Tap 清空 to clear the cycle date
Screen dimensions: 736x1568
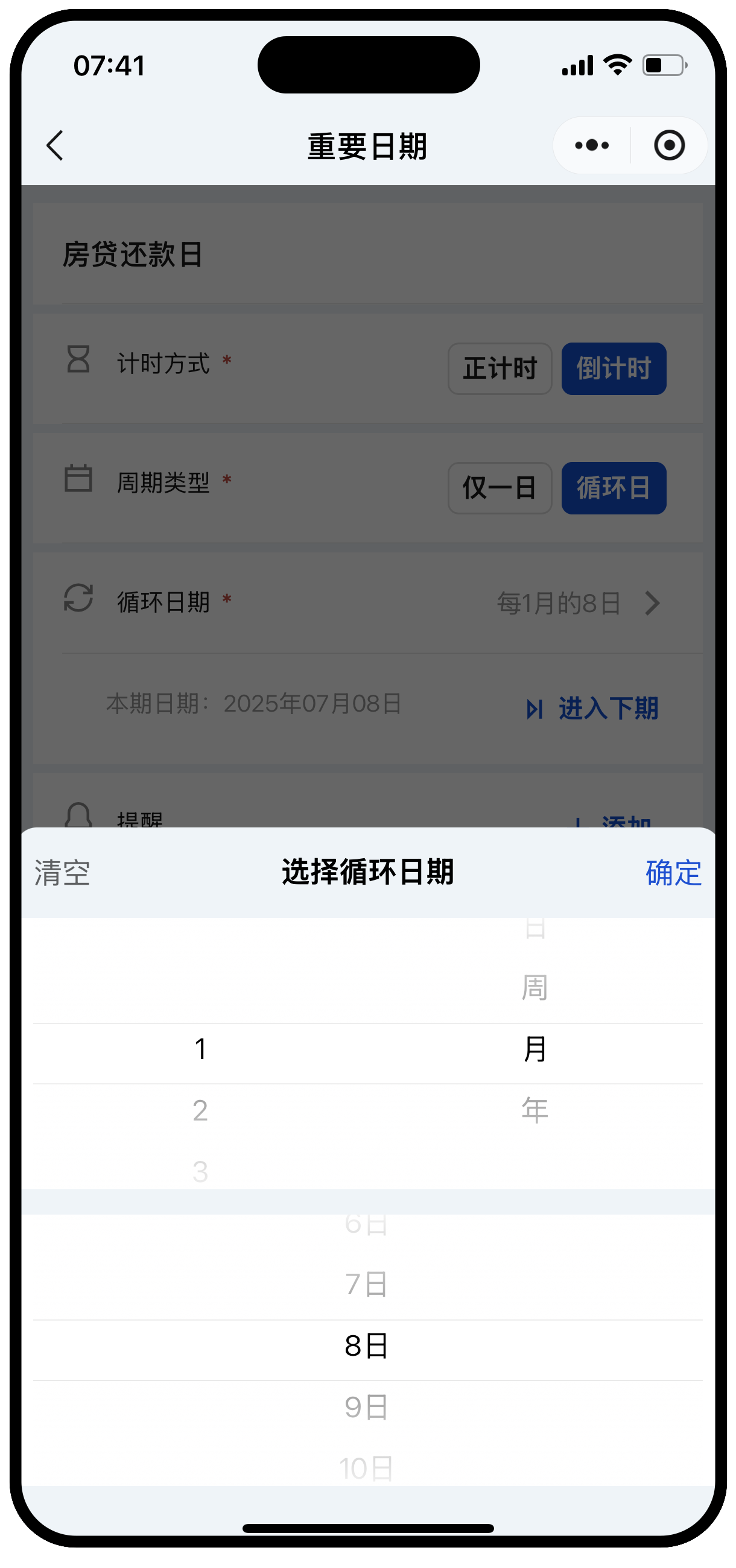(x=62, y=873)
